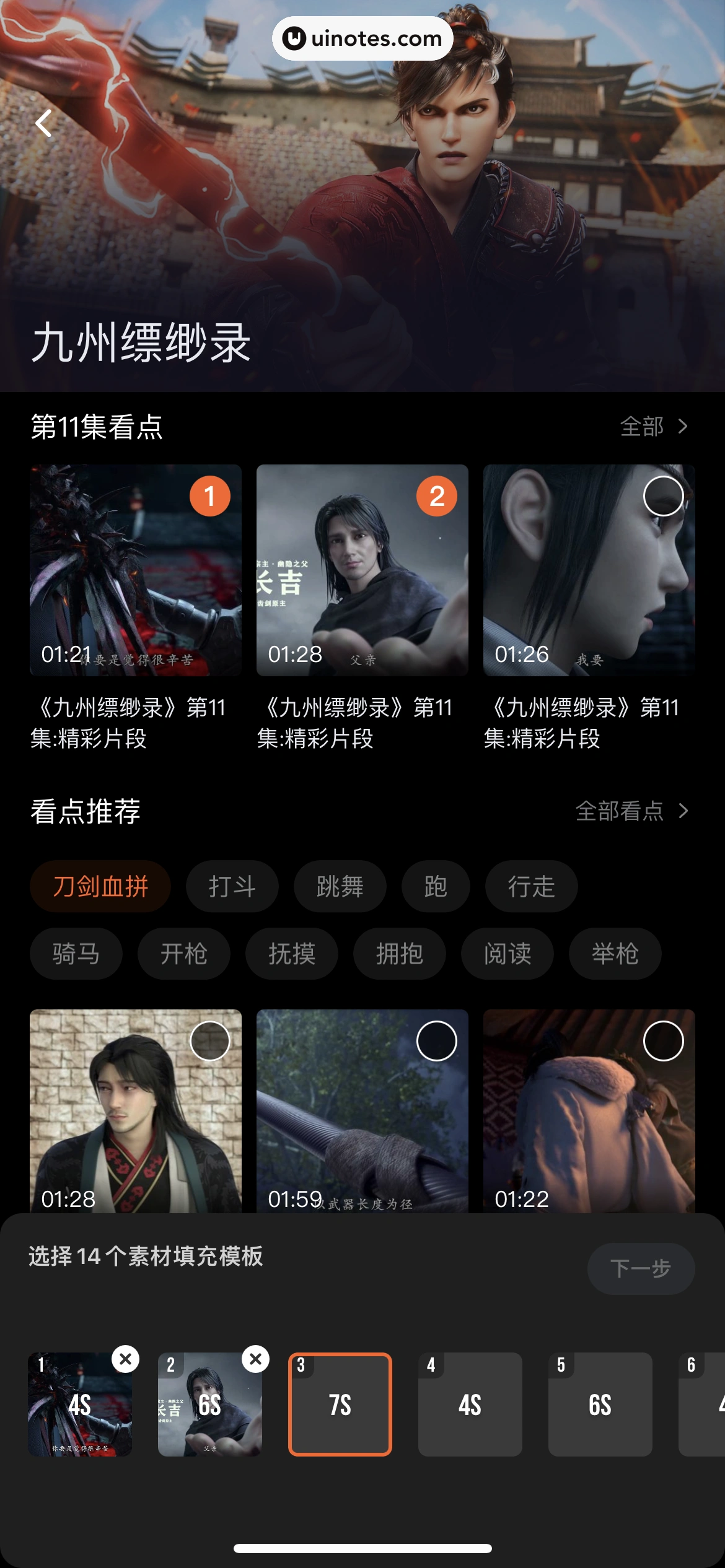Select the 01:26 clip's empty circle
The image size is (725, 1568).
click(x=663, y=496)
